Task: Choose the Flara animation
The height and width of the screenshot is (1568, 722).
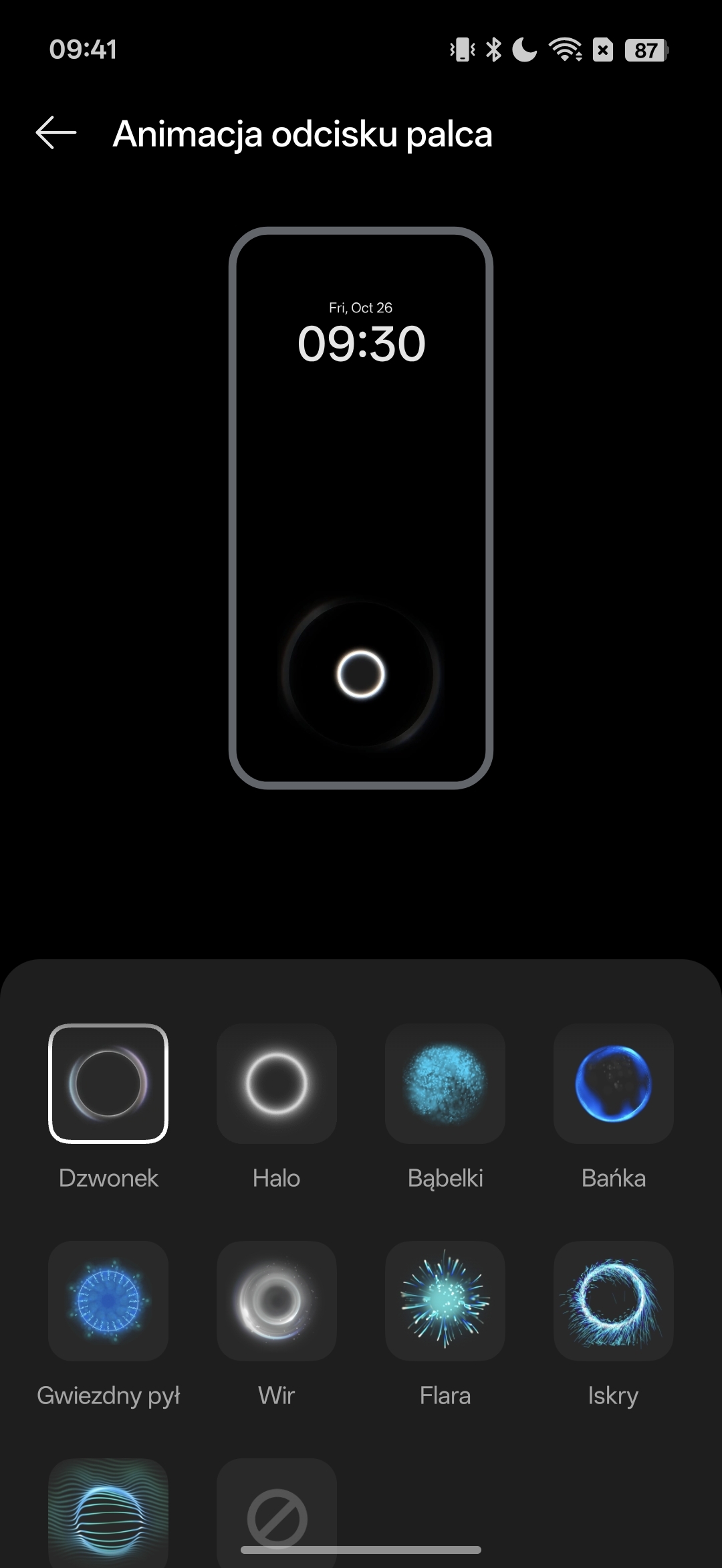Action: (445, 1301)
